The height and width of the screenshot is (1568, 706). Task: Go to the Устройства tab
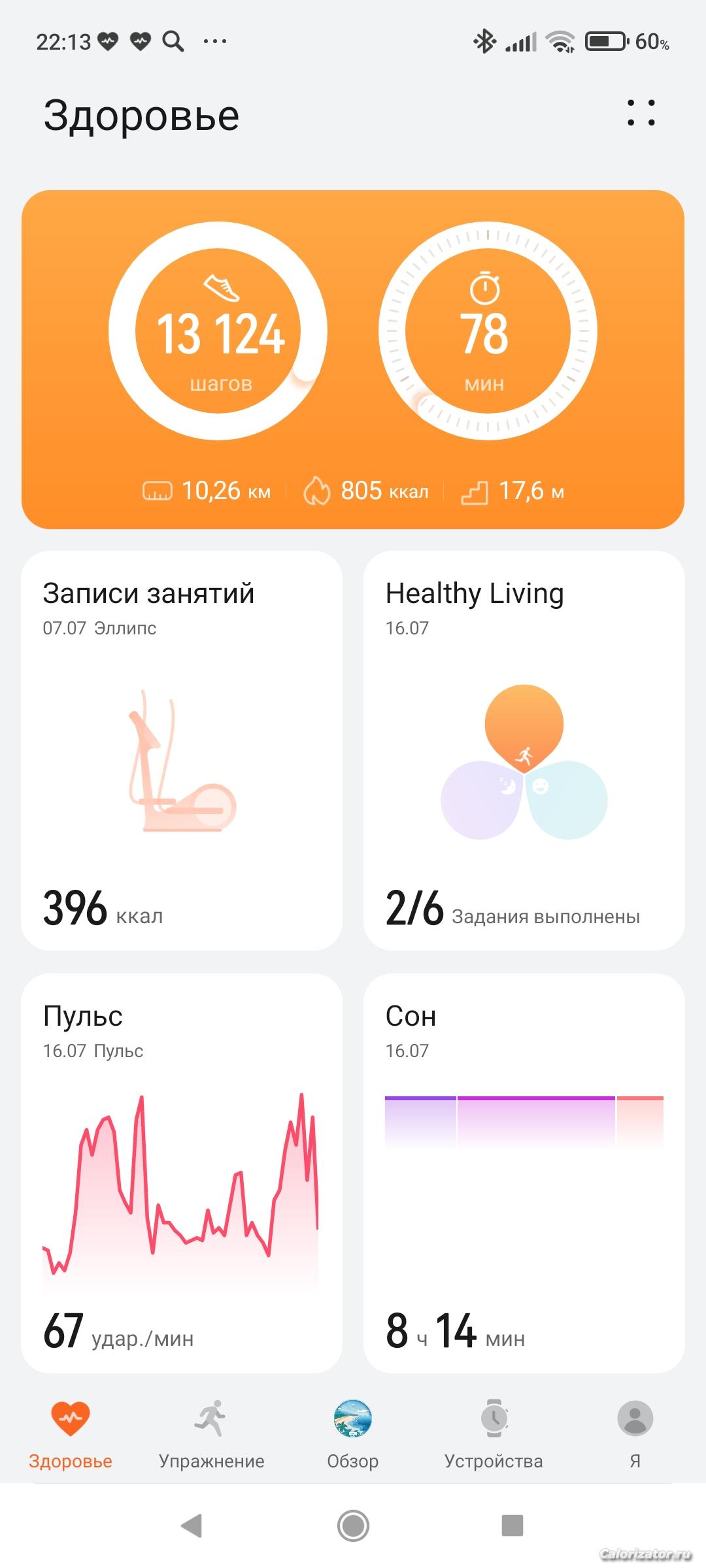coord(494,1435)
